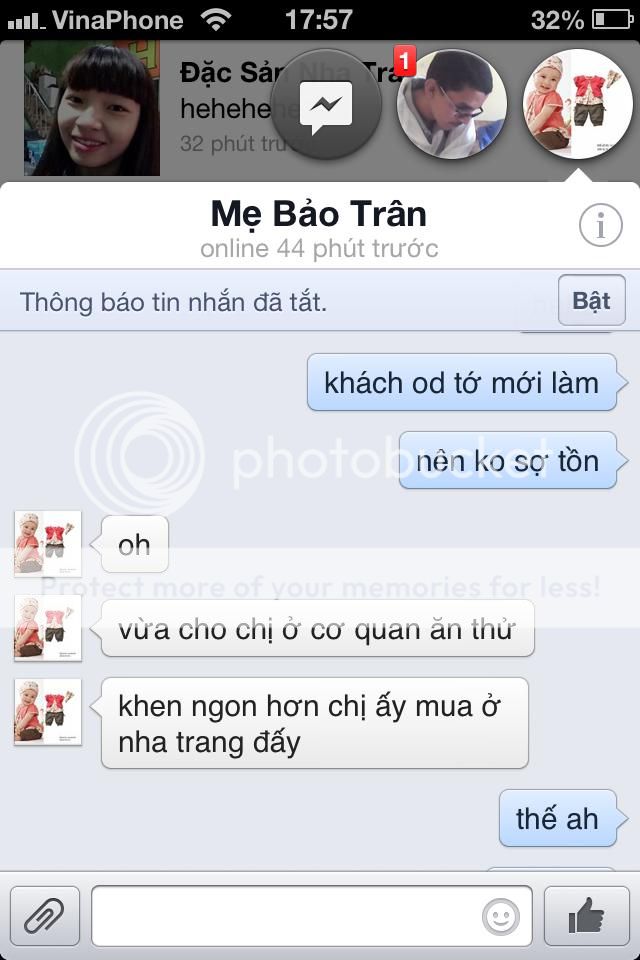Open the conversation info icon
The width and height of the screenshot is (640, 960).
pos(601,227)
